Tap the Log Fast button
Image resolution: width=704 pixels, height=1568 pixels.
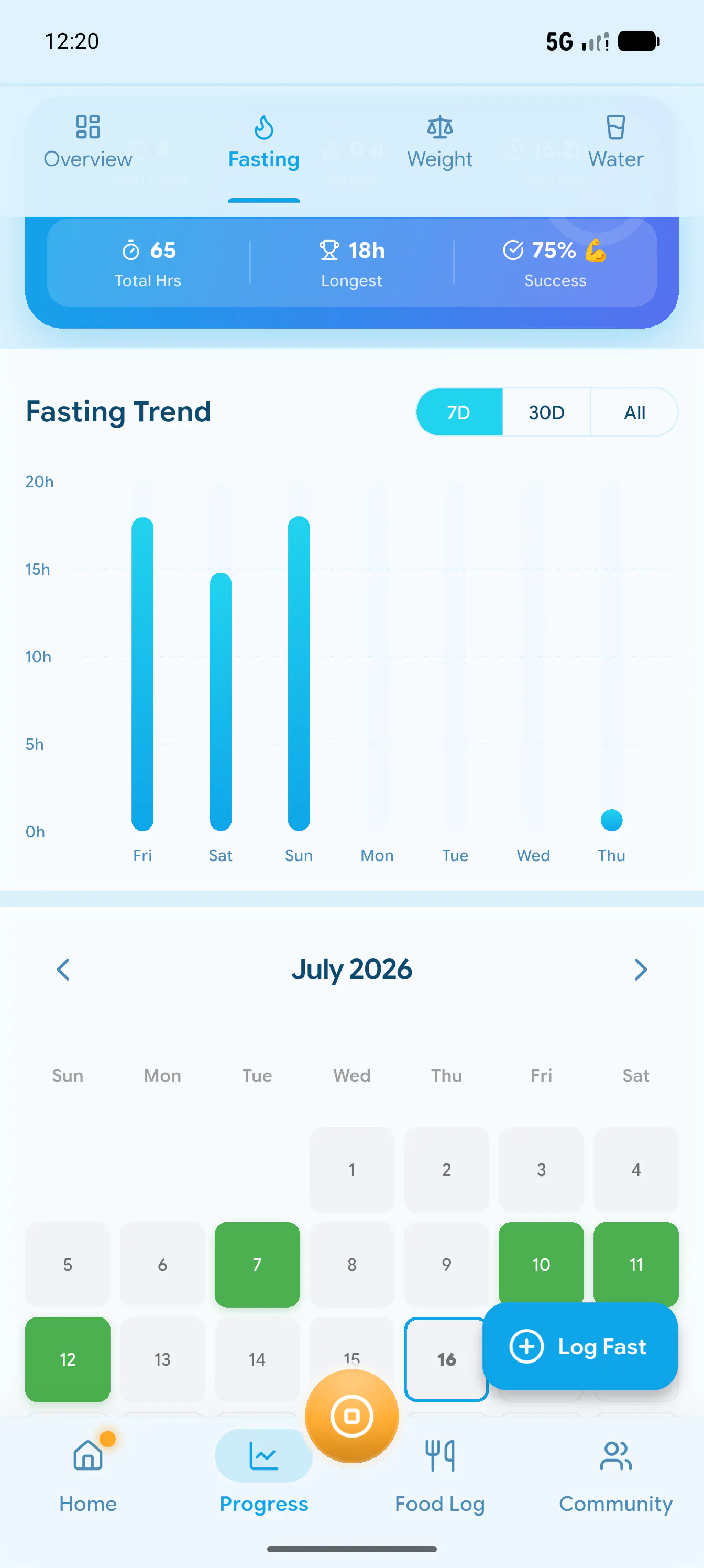[x=580, y=1346]
